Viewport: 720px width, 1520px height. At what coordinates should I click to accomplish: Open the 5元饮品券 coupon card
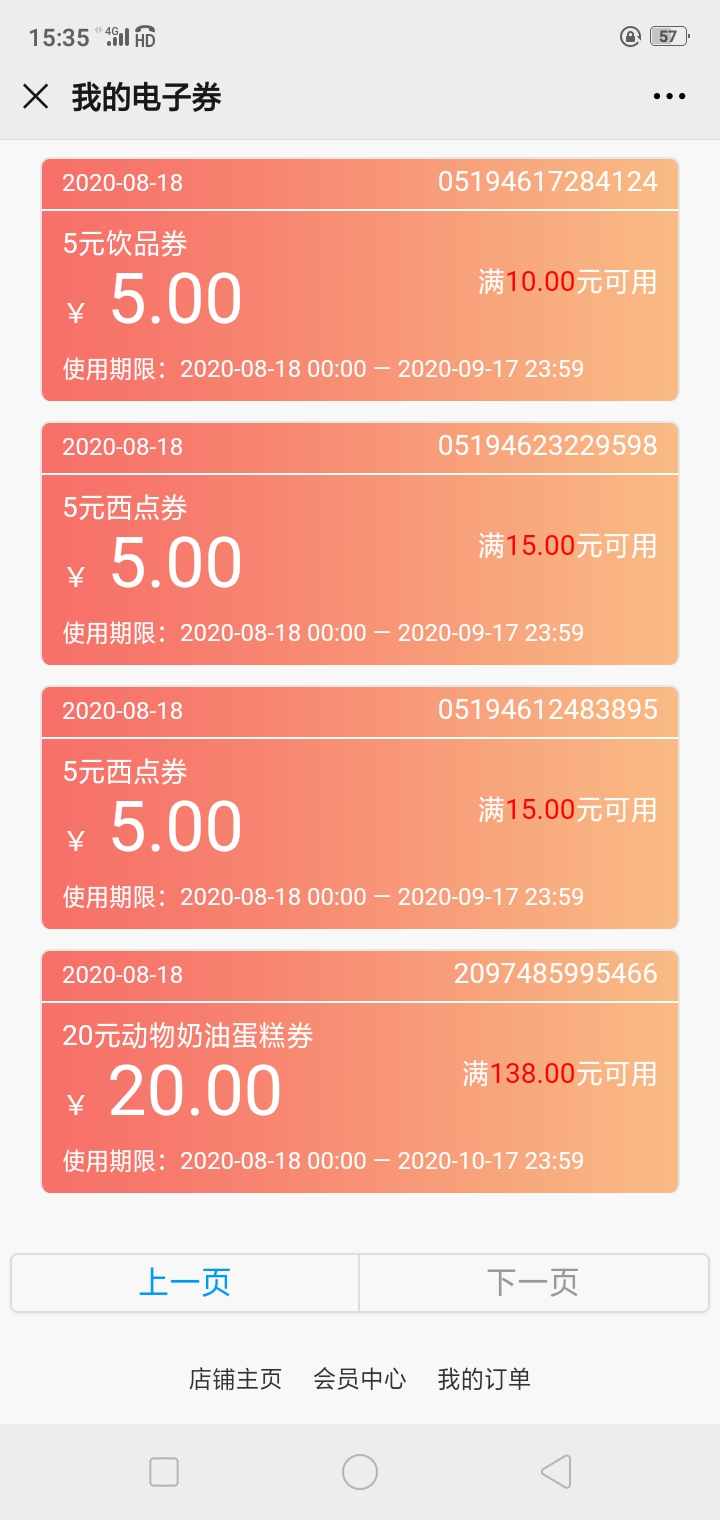pos(360,280)
